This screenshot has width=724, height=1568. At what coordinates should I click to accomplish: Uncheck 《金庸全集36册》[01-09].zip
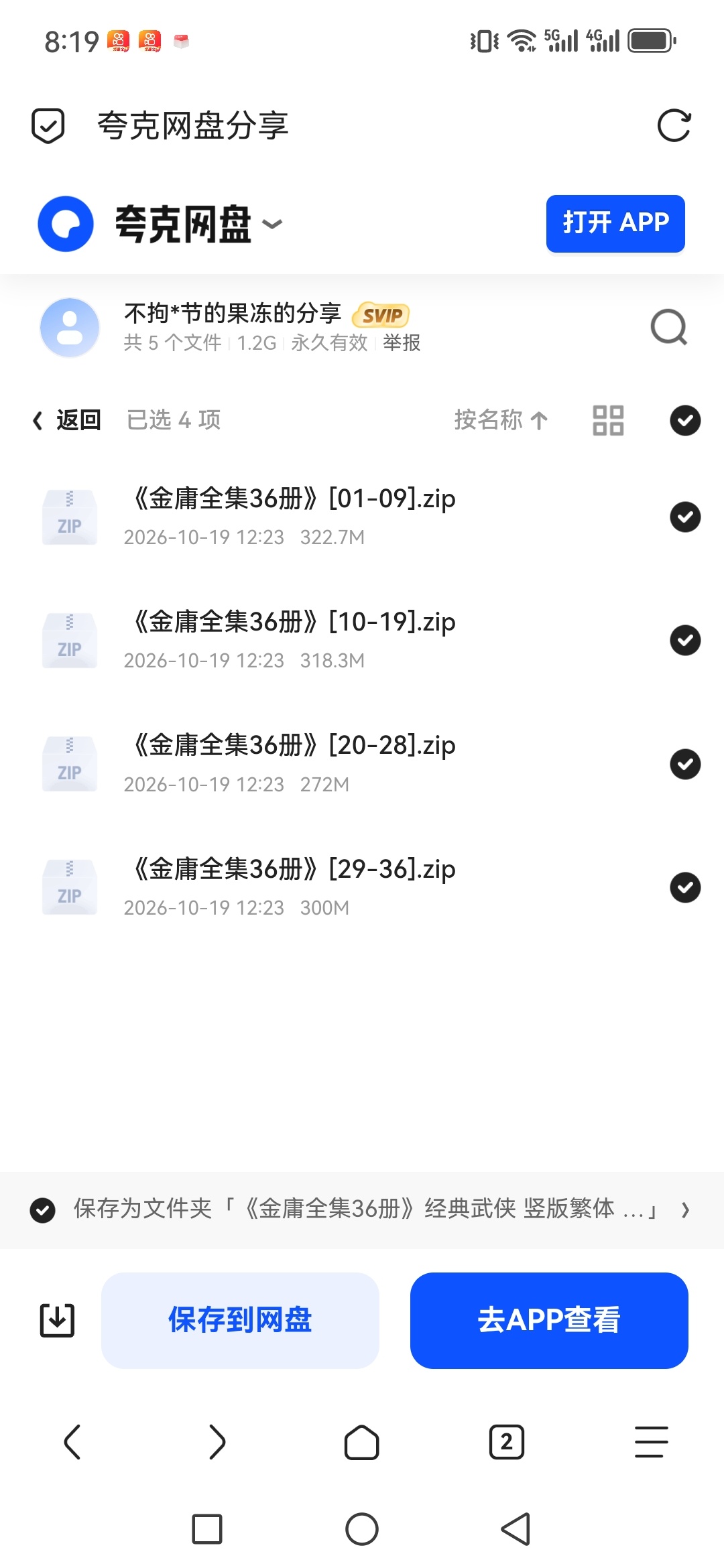685,517
